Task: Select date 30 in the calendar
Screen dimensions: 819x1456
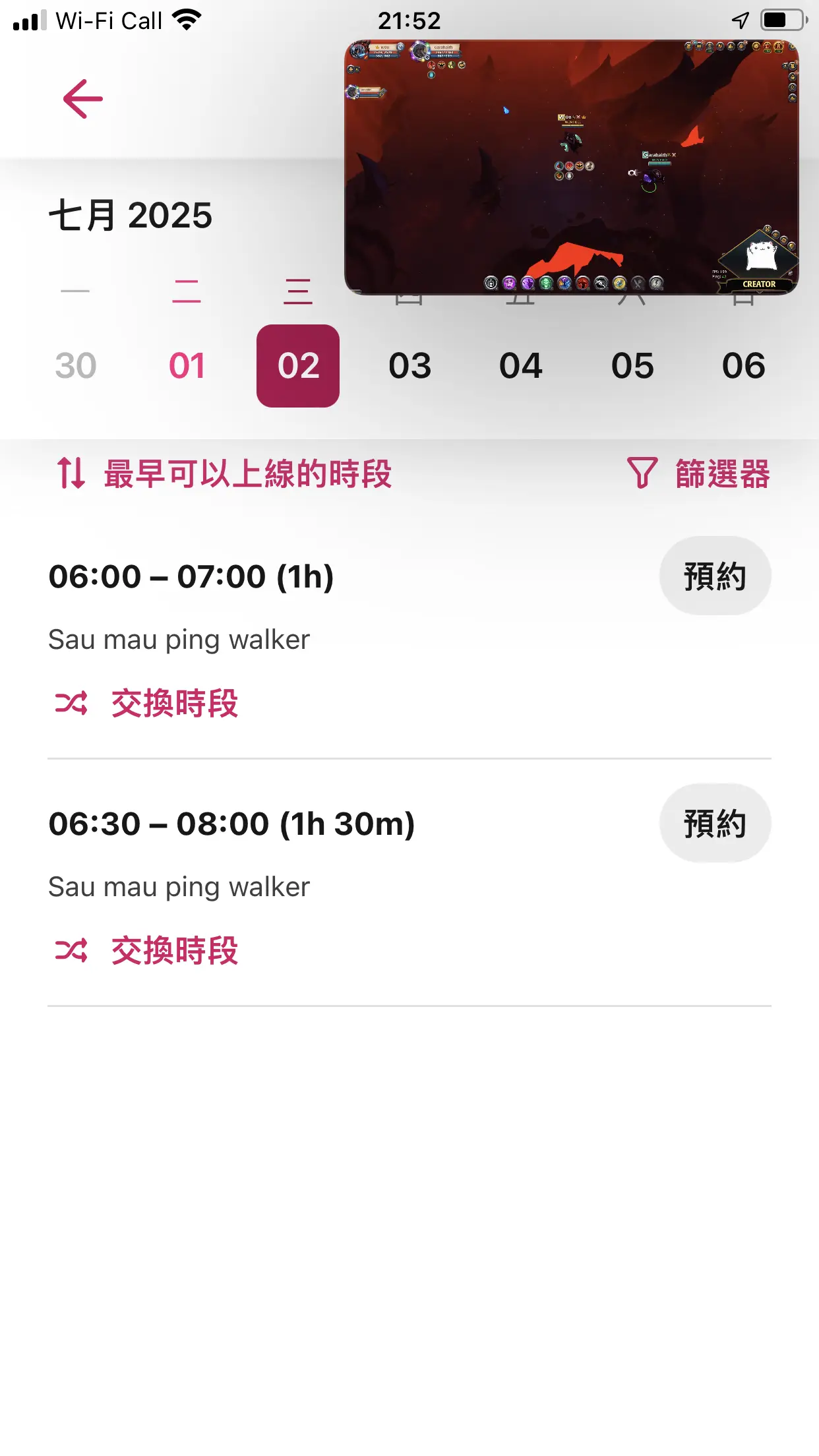Action: coord(75,366)
